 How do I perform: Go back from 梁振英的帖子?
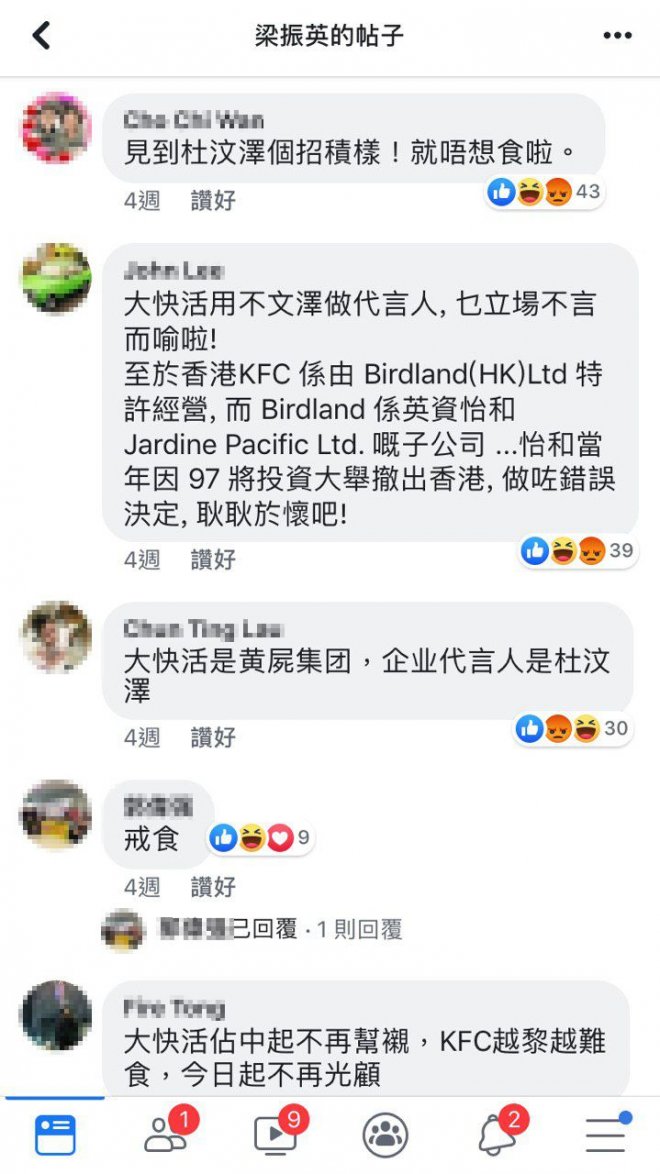click(41, 36)
